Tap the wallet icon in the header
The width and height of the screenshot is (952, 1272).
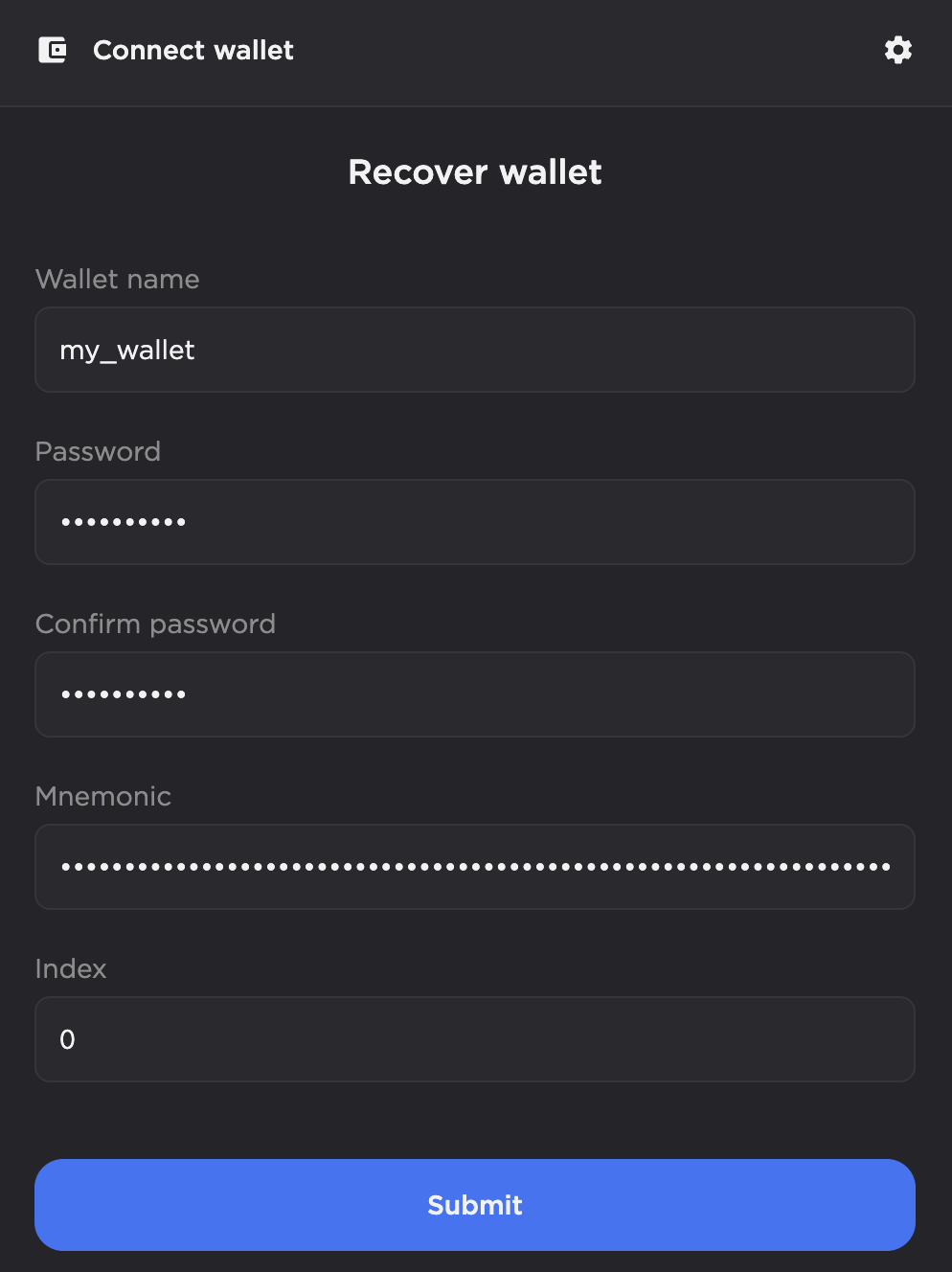pos(53,50)
